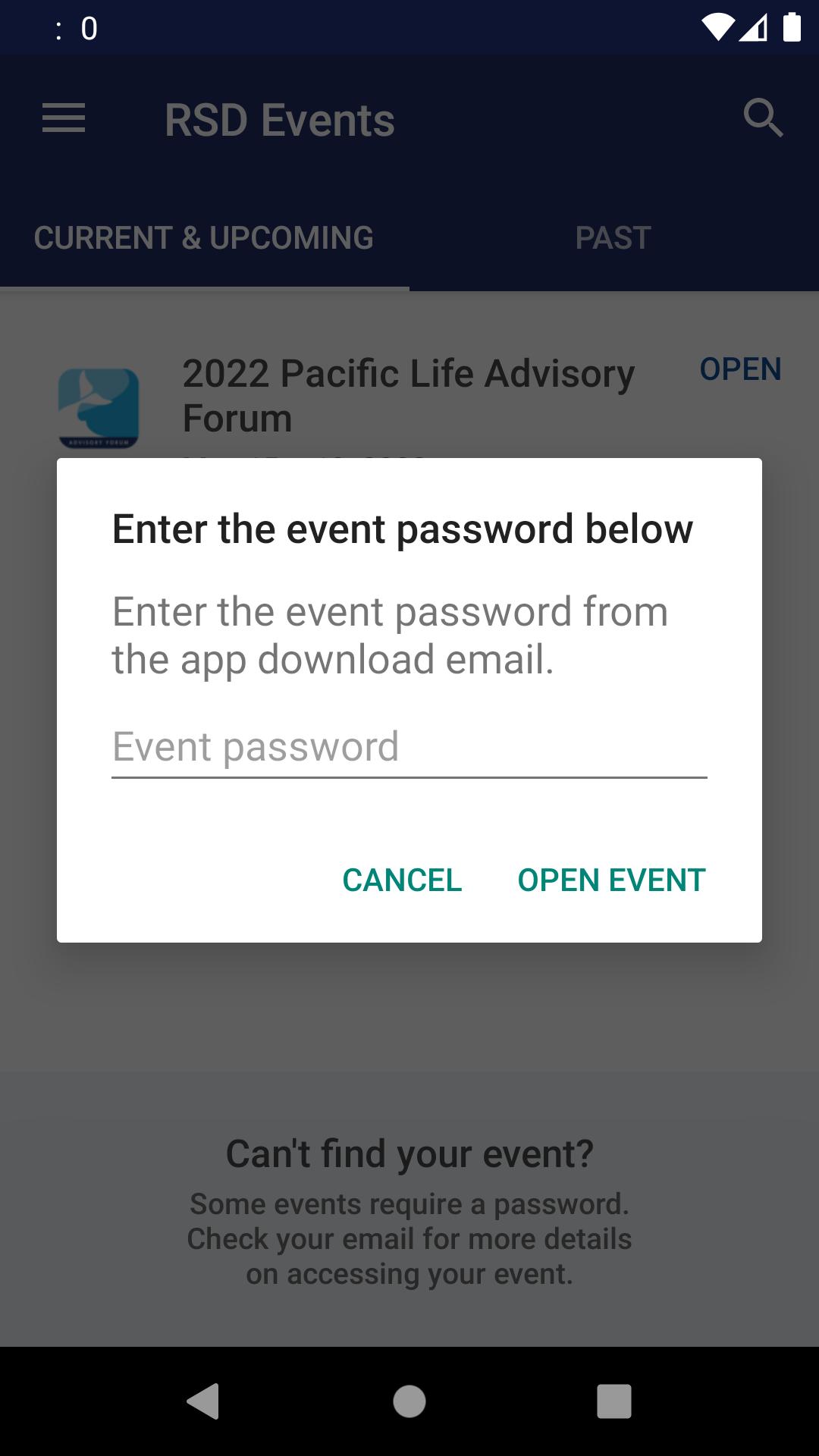The image size is (819, 1456).
Task: Focus the Event password input field
Action: tap(409, 746)
